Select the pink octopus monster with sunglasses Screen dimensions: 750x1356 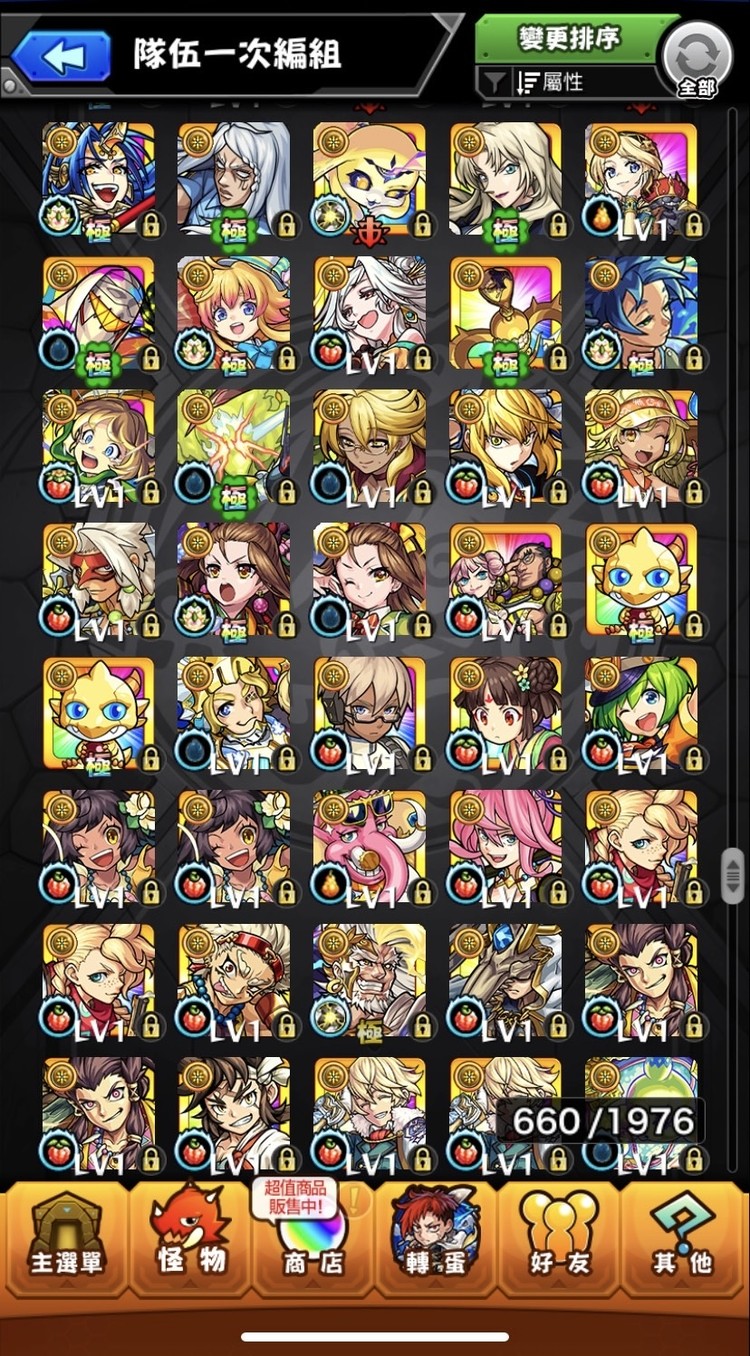pyautogui.click(x=369, y=845)
